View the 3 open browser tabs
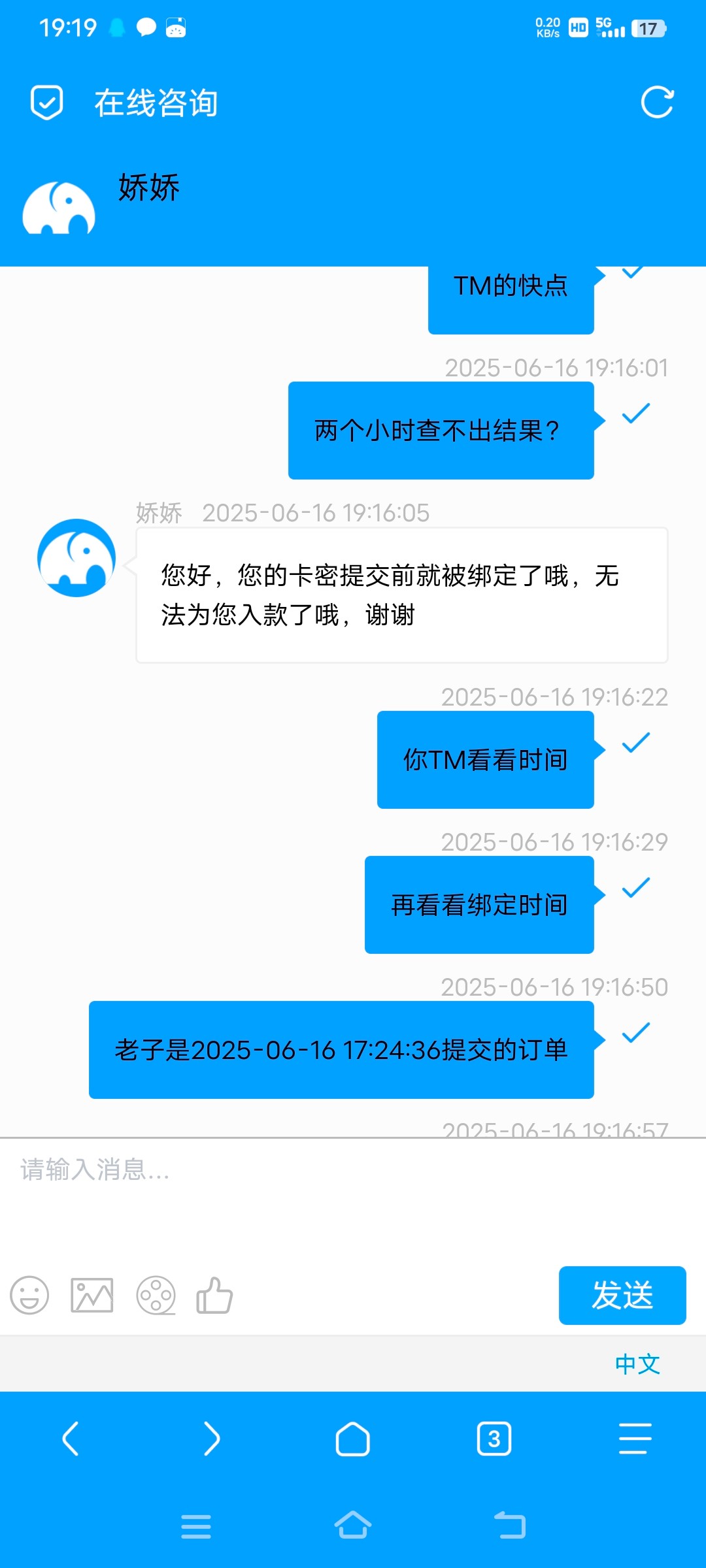 (x=494, y=1439)
